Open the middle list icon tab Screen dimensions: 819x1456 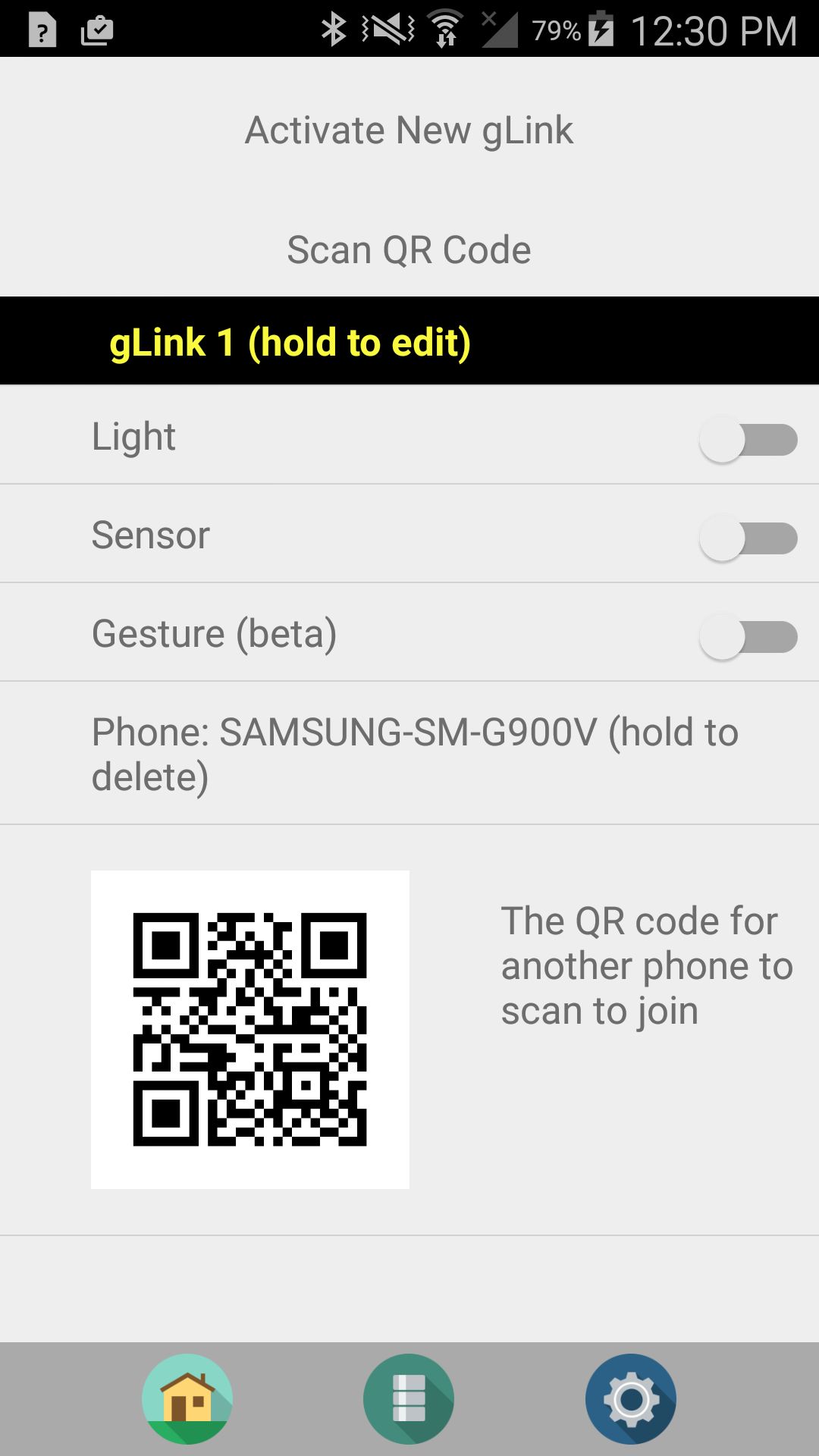(x=409, y=1398)
